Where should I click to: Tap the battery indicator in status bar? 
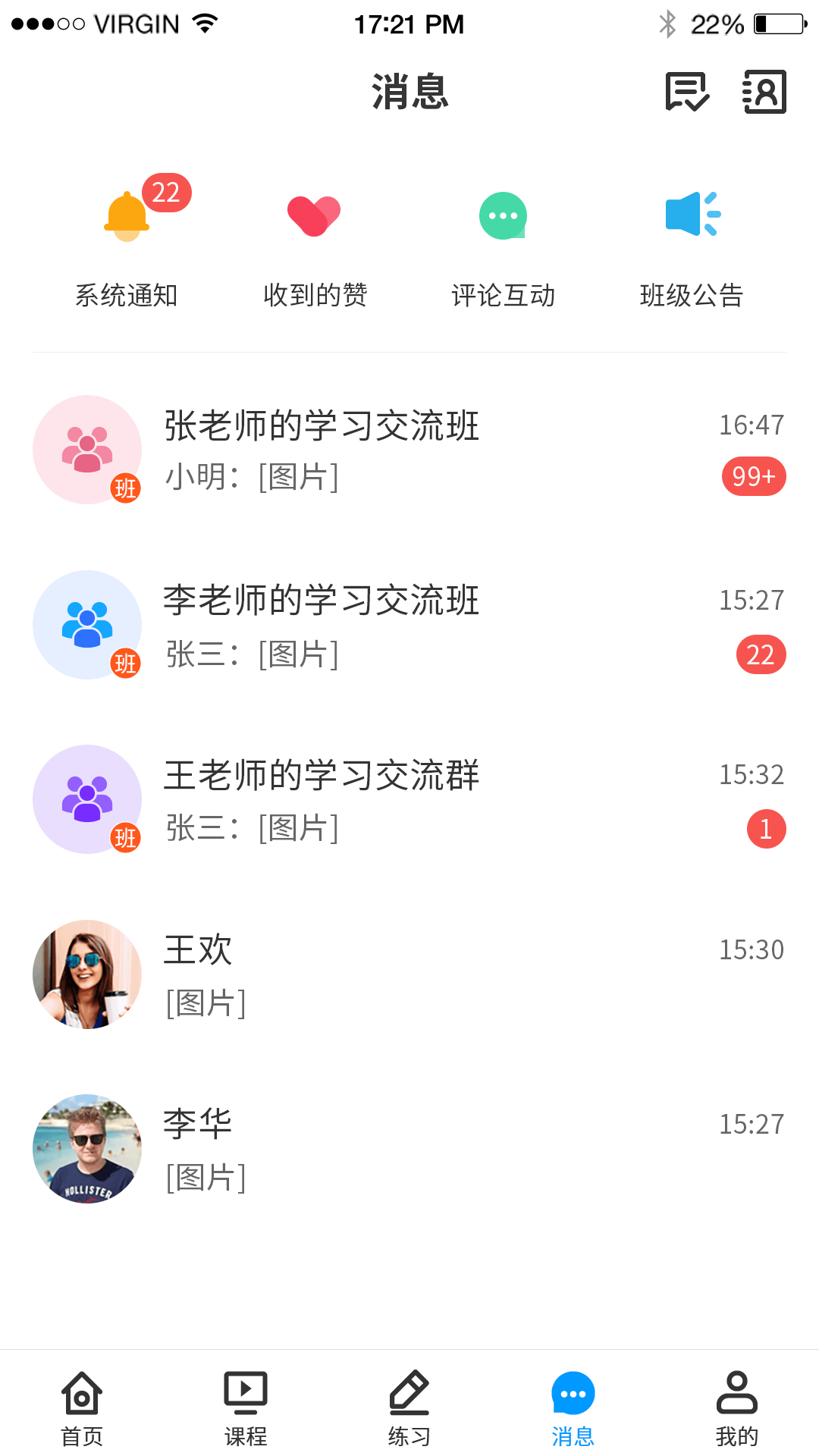[x=780, y=23]
